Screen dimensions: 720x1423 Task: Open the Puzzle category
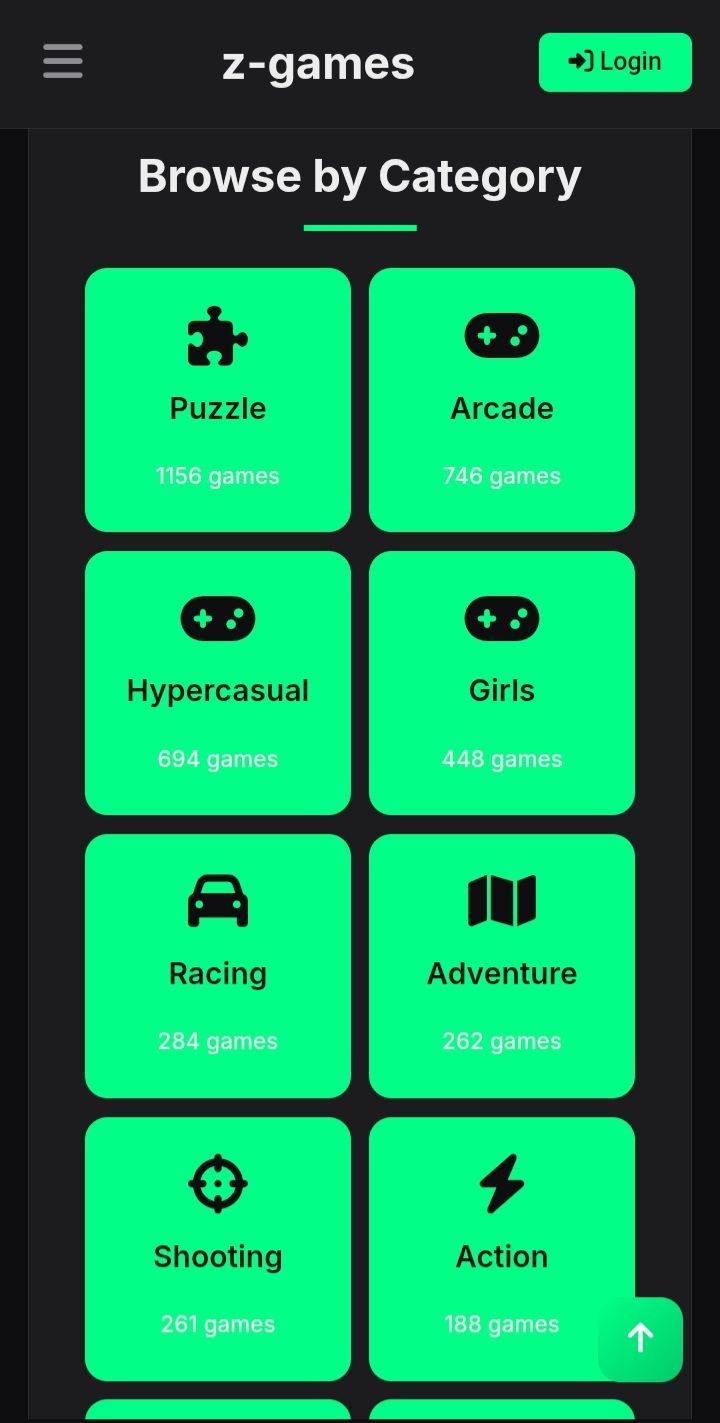[x=218, y=400]
